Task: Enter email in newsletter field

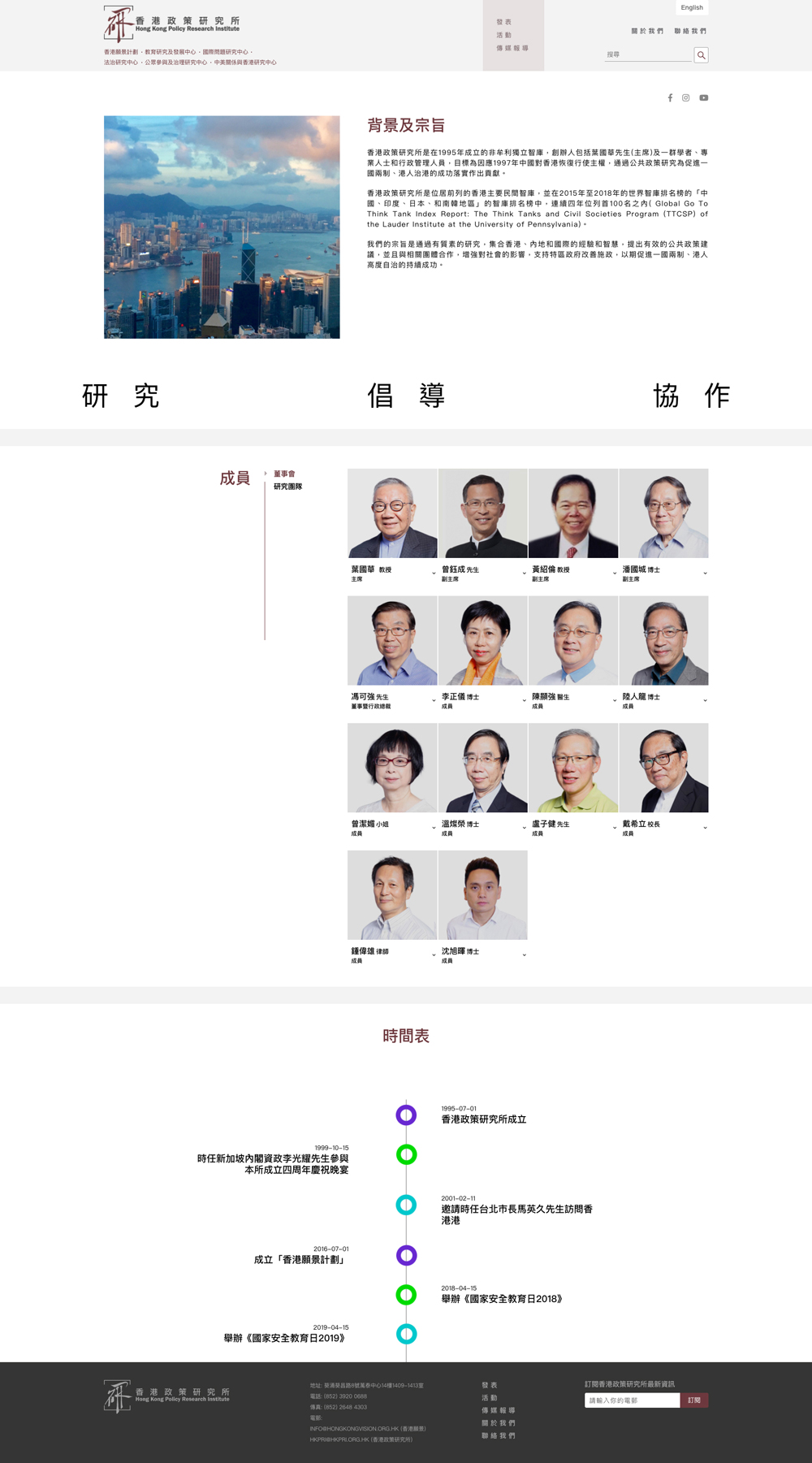Action: (x=632, y=1400)
